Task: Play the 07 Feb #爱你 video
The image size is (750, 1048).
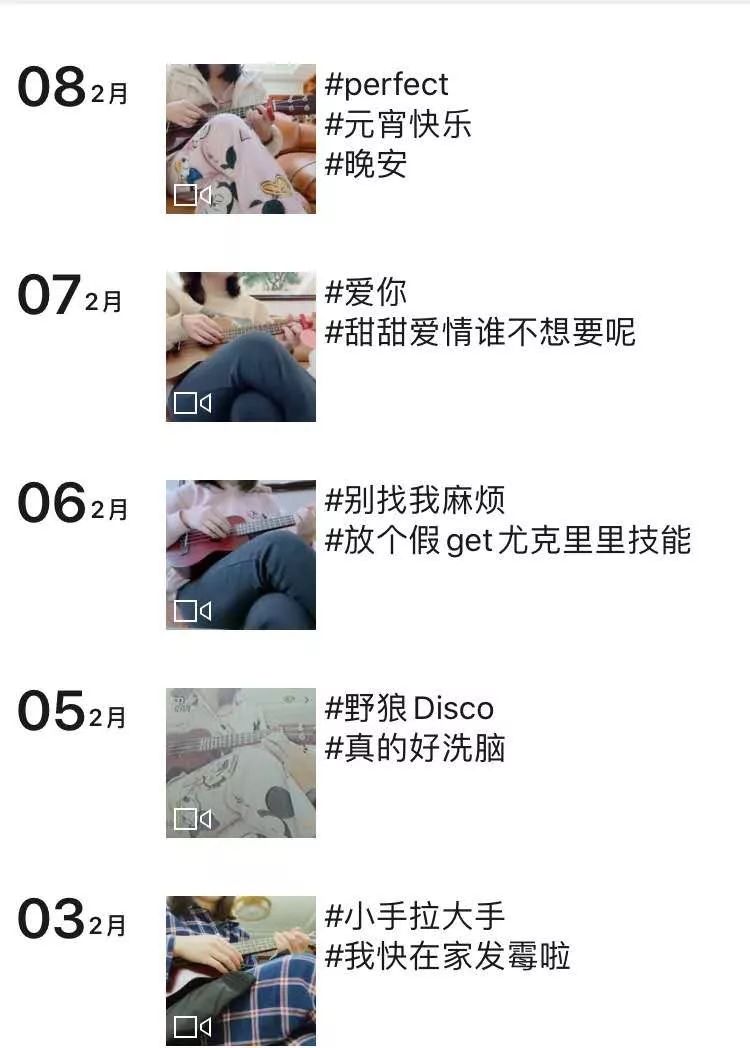Action: (240, 346)
